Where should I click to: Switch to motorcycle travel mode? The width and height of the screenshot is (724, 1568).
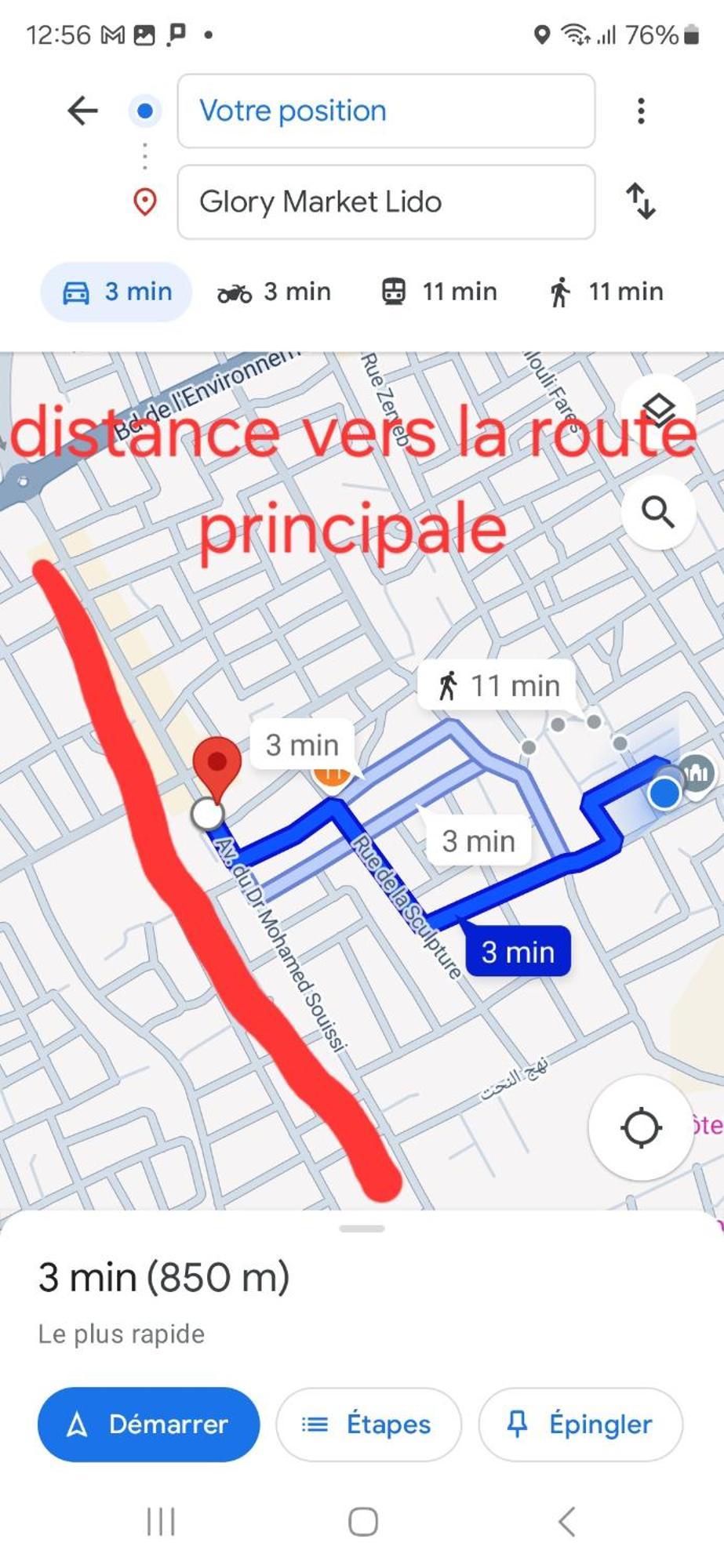click(275, 292)
